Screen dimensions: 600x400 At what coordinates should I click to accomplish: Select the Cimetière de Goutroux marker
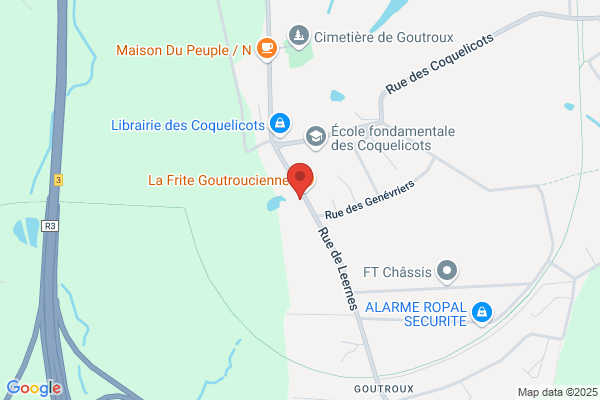click(299, 37)
